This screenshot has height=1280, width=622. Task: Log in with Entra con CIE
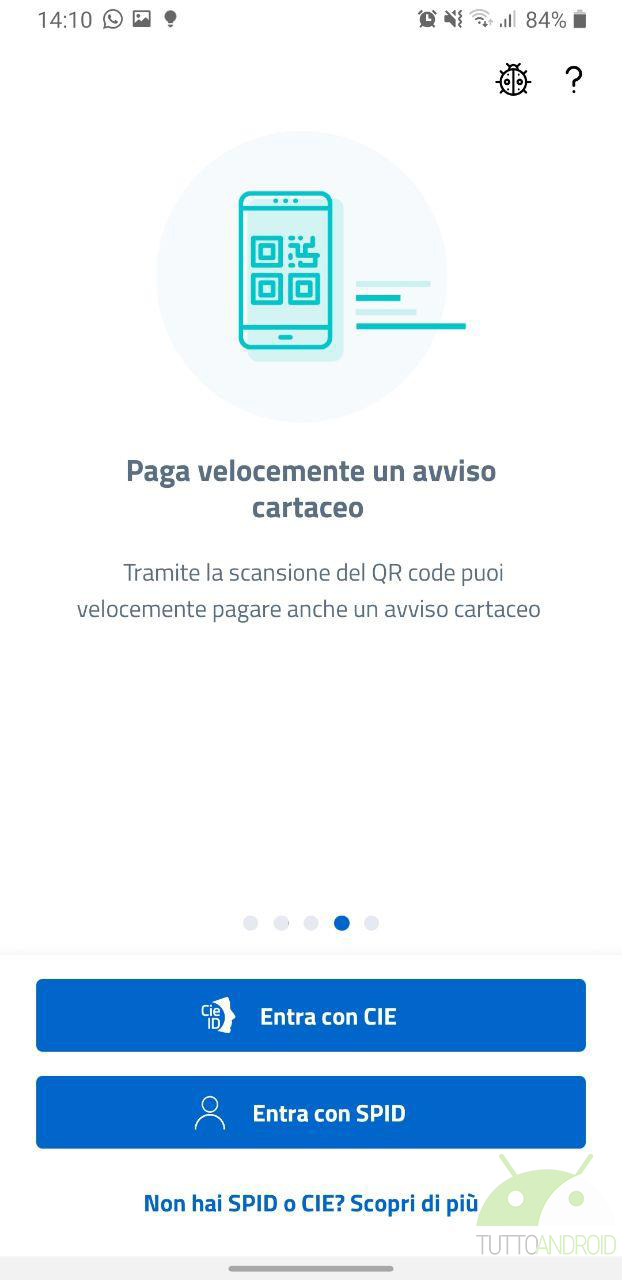pyautogui.click(x=310, y=1015)
